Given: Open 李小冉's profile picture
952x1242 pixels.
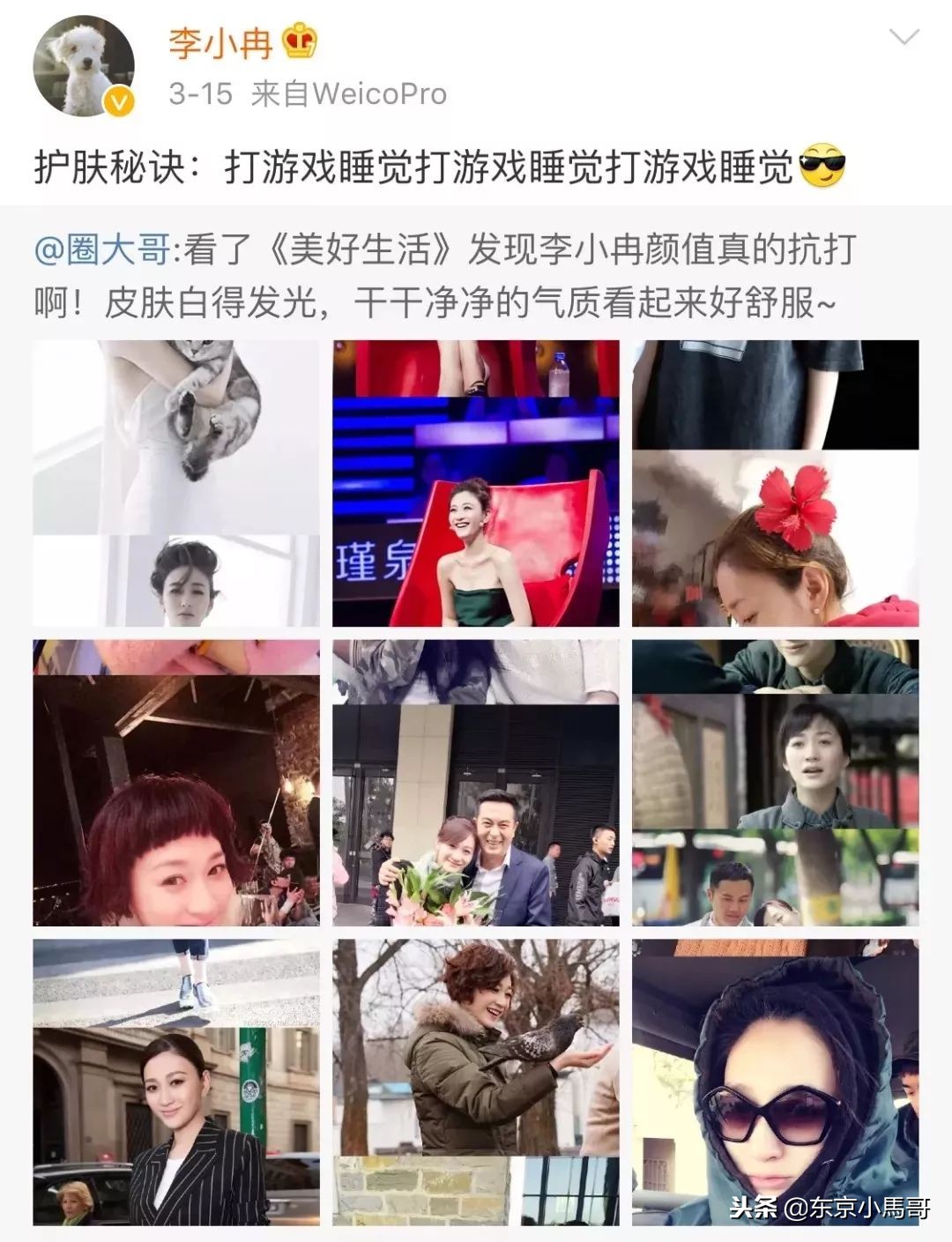Looking at the screenshot, I should (84, 66).
